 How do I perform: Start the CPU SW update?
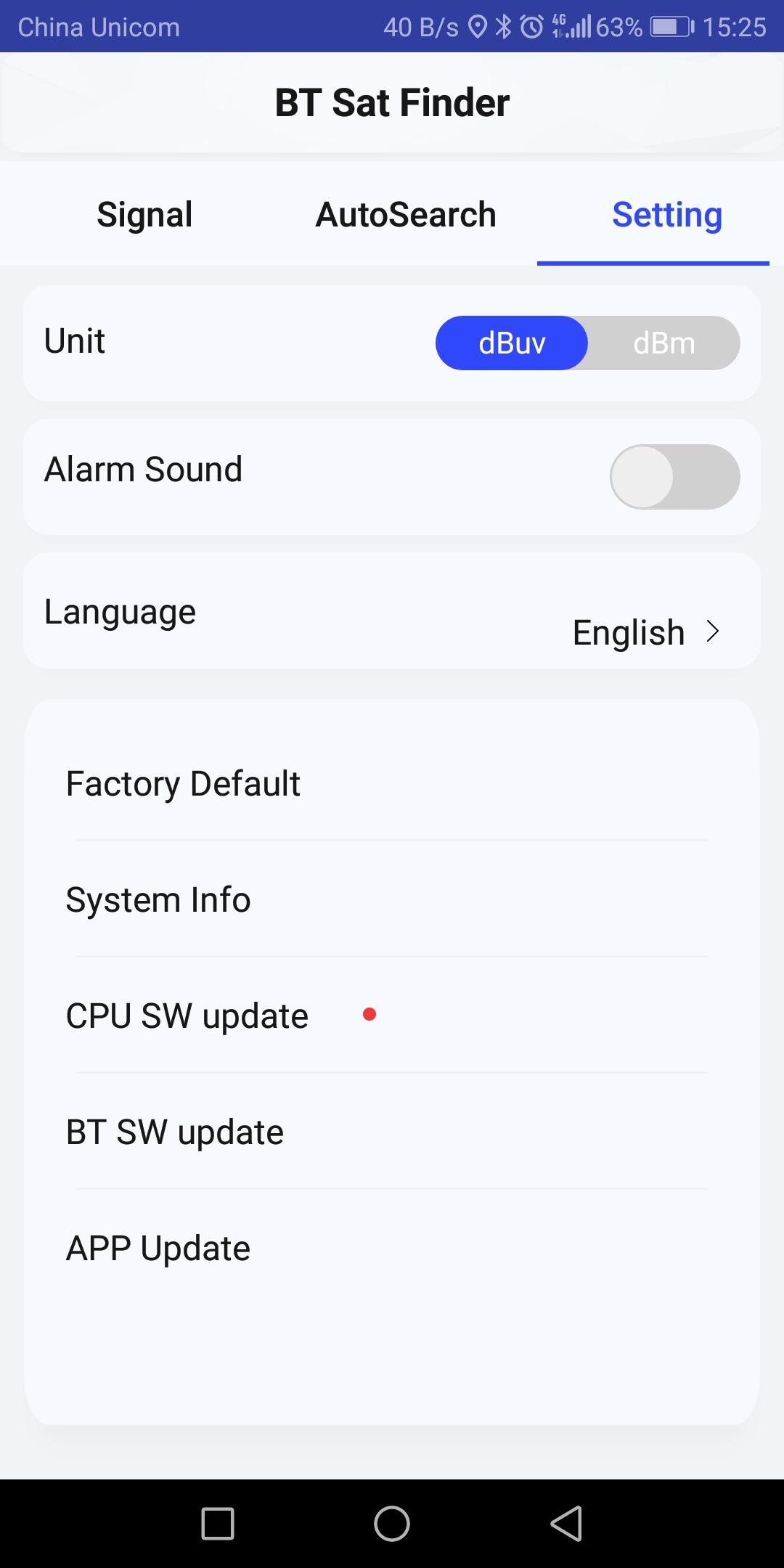187,1016
